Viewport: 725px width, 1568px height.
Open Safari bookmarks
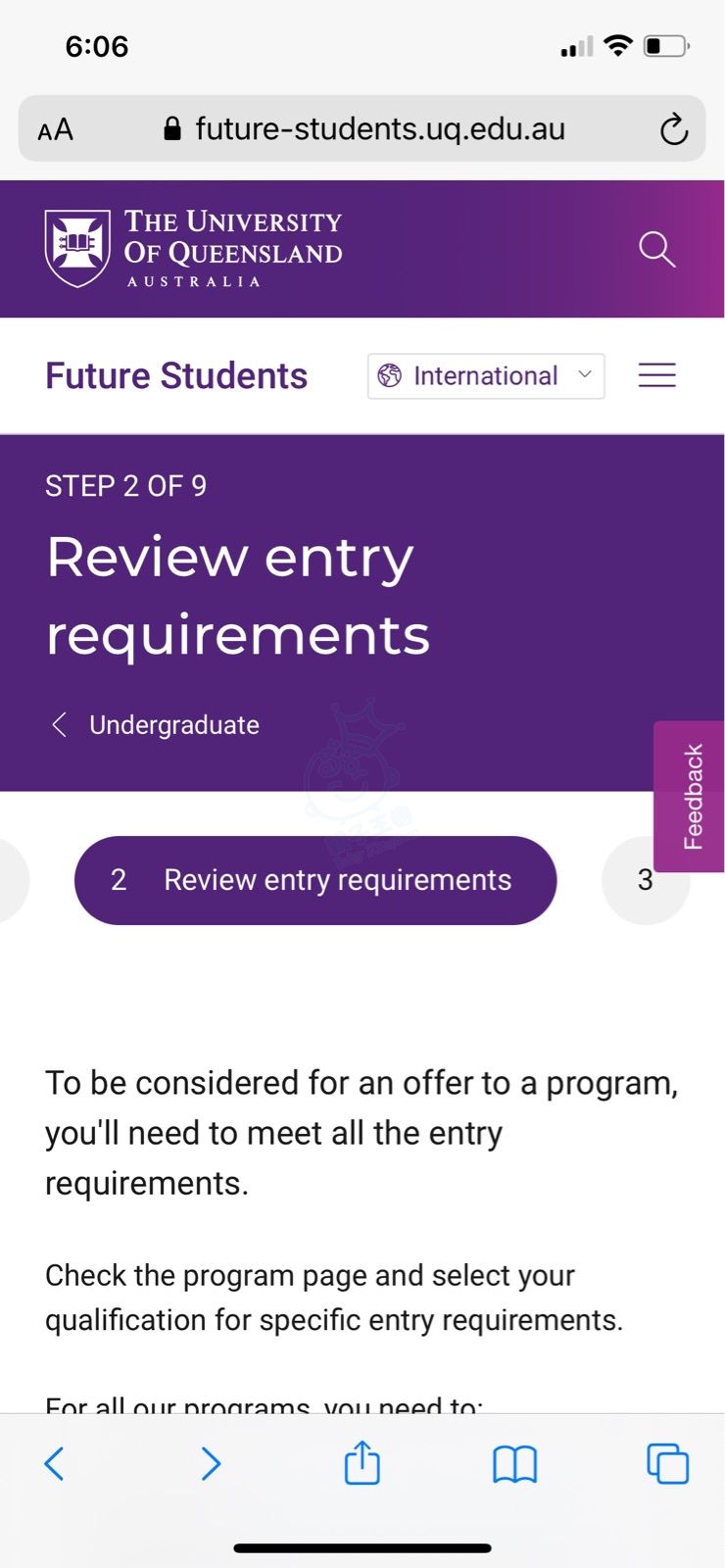[x=514, y=1465]
